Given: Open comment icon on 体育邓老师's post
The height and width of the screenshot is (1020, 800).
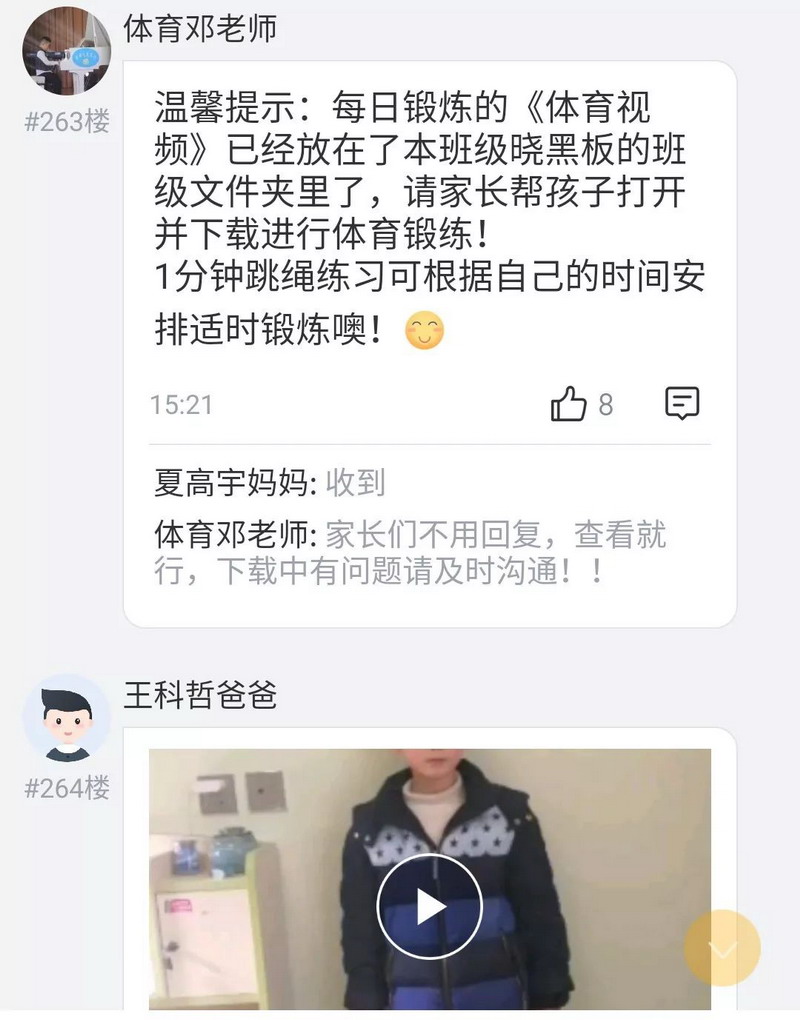Looking at the screenshot, I should (x=682, y=403).
